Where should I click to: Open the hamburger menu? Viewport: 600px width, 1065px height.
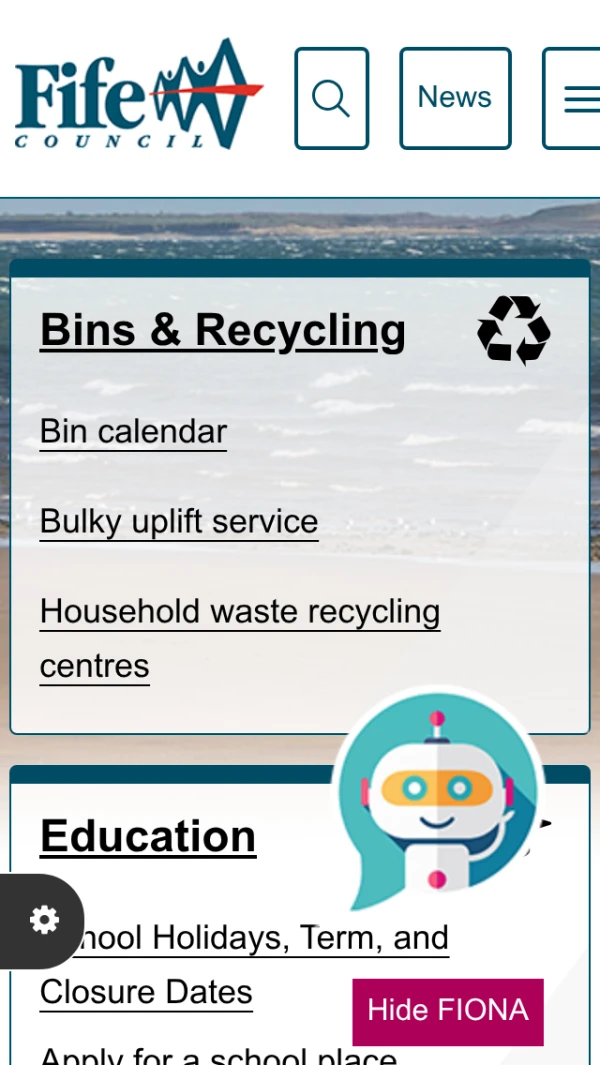[572, 98]
